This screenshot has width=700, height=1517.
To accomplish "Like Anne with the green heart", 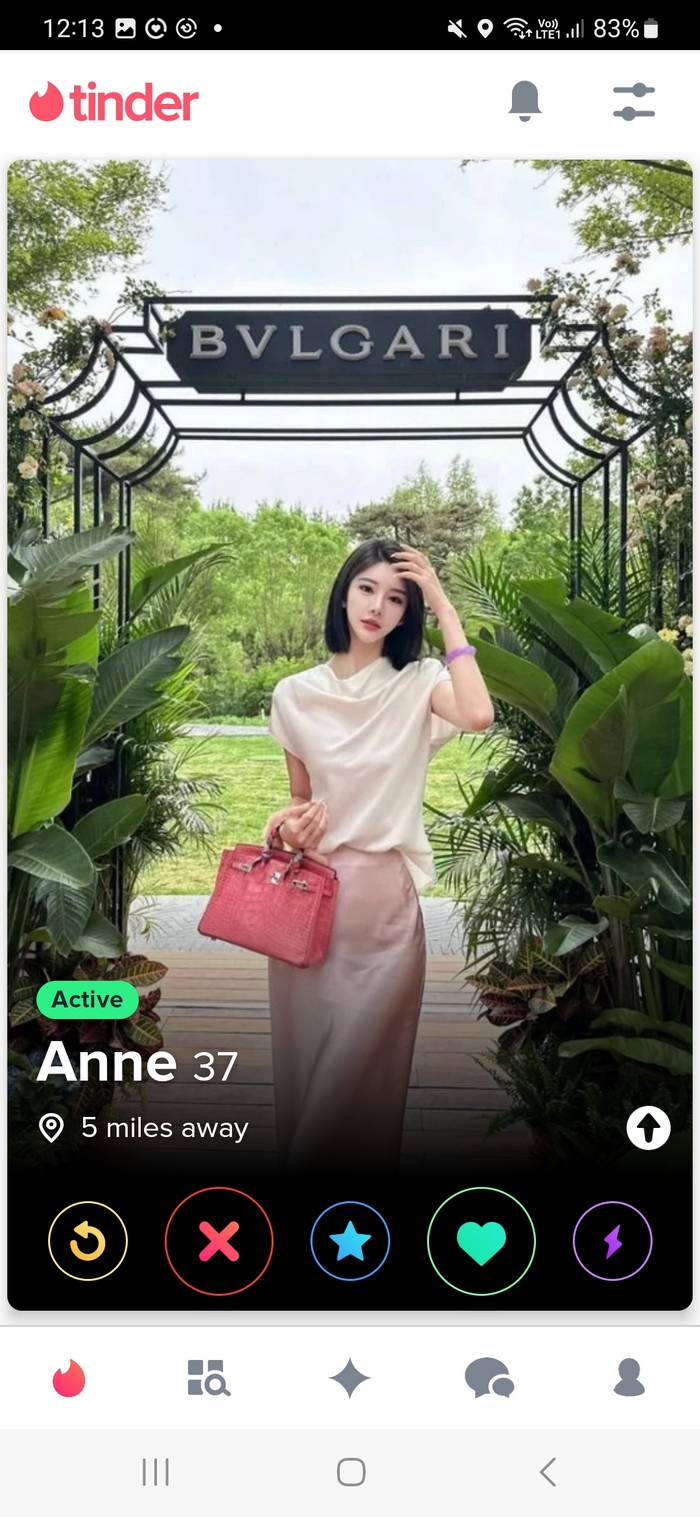I will (481, 1241).
